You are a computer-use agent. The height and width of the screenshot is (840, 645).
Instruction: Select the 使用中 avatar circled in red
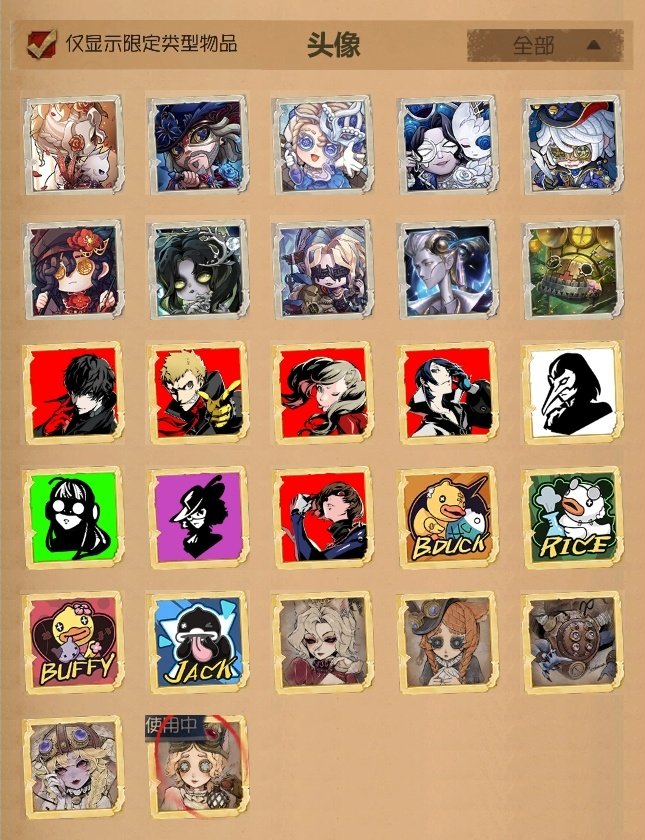(197, 767)
